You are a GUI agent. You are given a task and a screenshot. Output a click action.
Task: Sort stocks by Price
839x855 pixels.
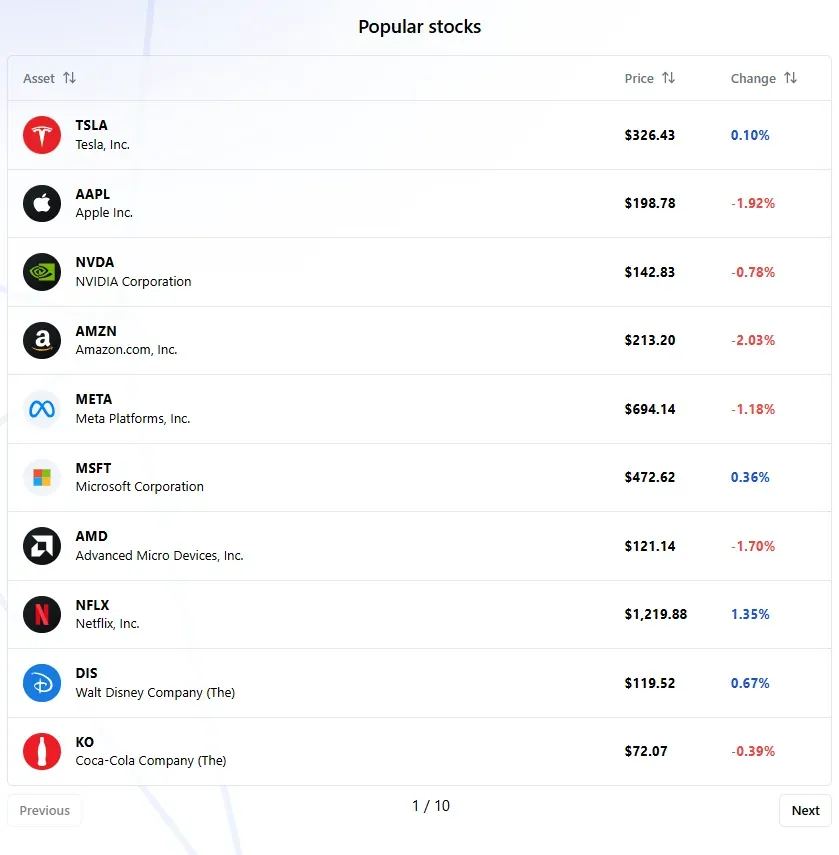click(x=650, y=78)
